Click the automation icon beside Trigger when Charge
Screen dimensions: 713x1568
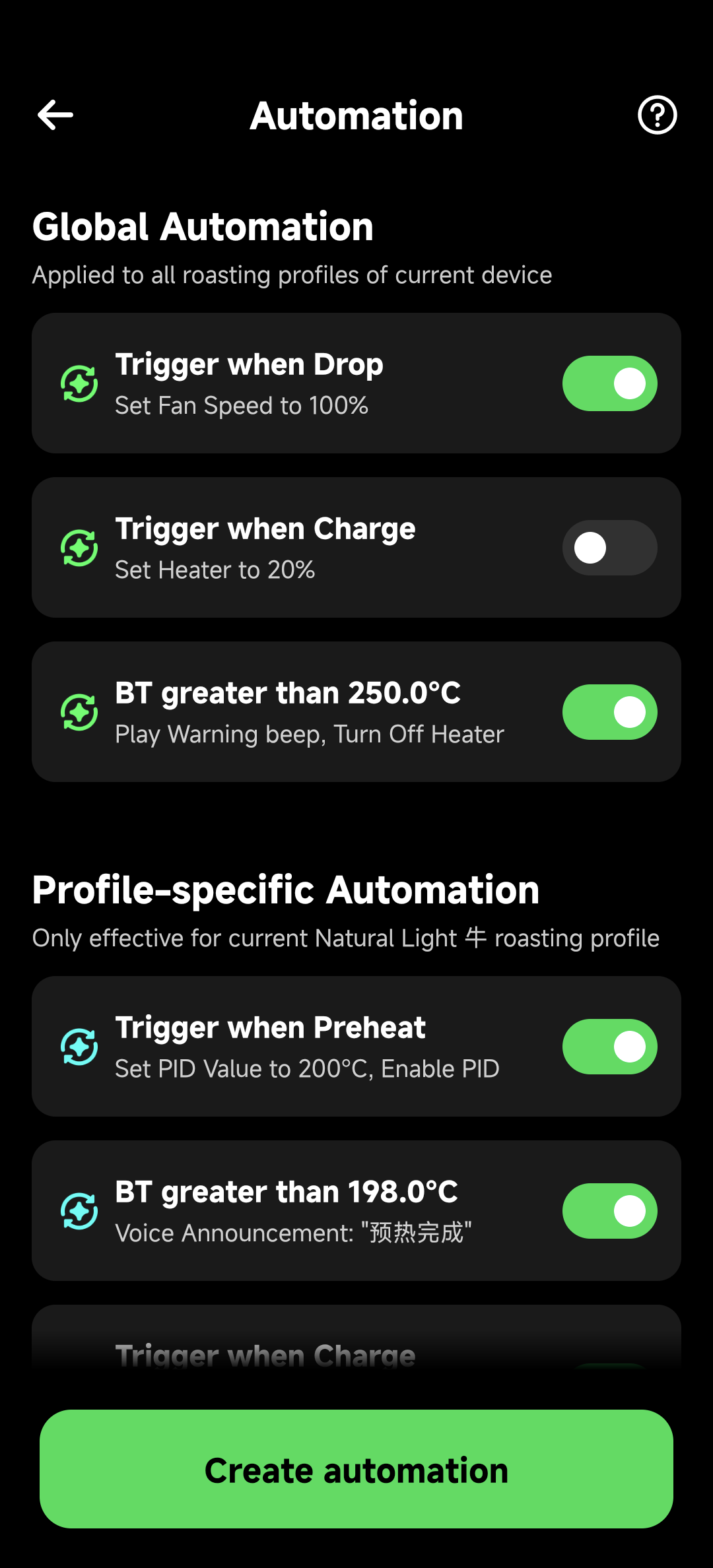click(x=79, y=547)
